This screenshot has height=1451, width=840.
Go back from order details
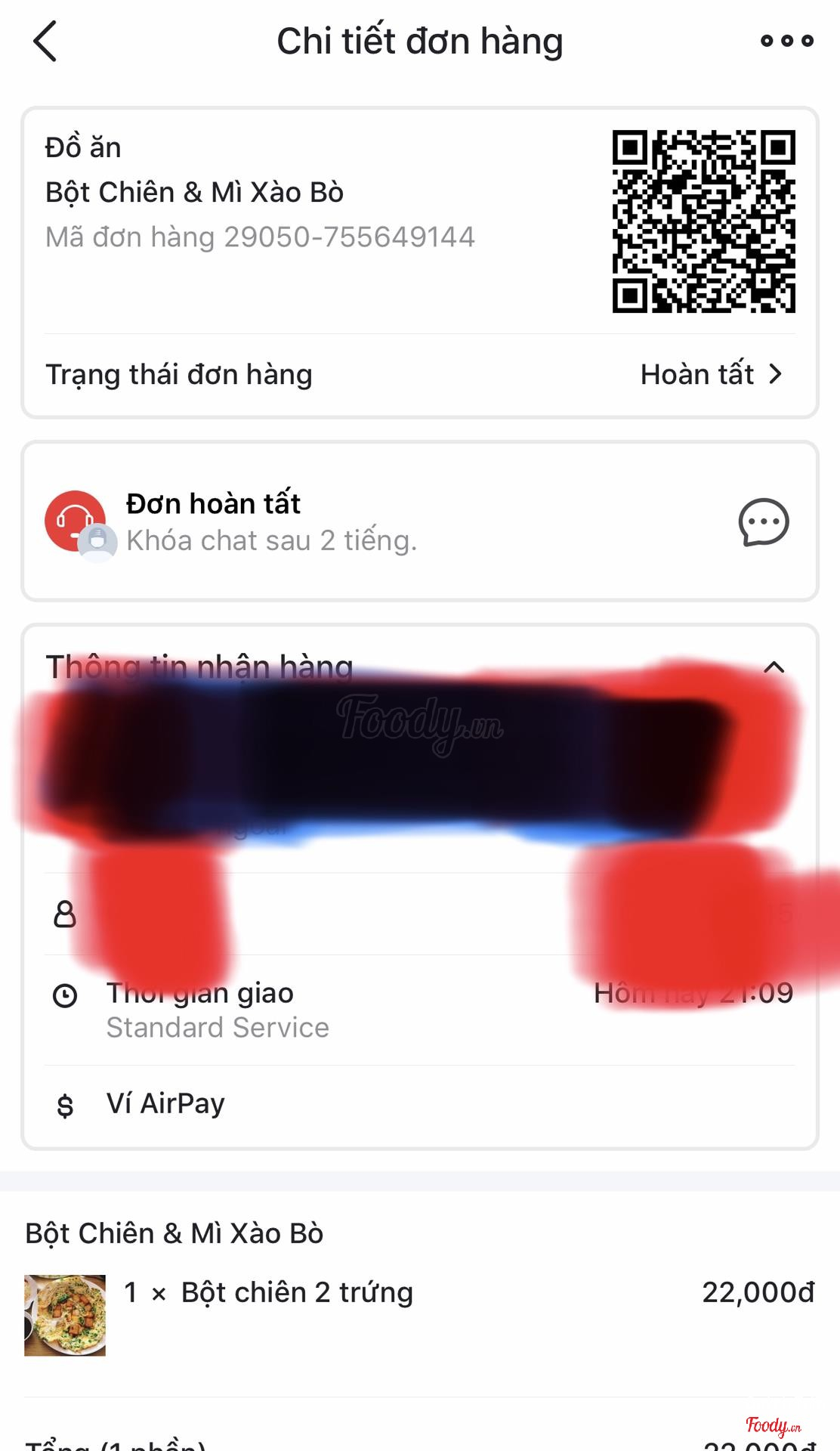pos(45,42)
